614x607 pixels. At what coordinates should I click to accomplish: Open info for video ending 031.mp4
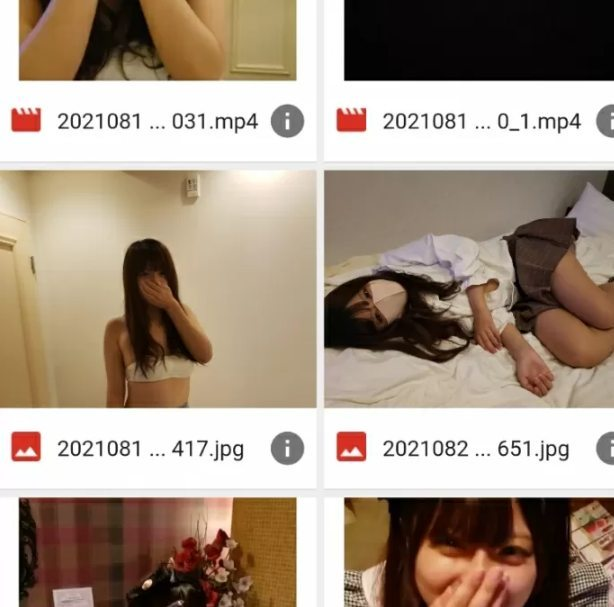point(287,122)
